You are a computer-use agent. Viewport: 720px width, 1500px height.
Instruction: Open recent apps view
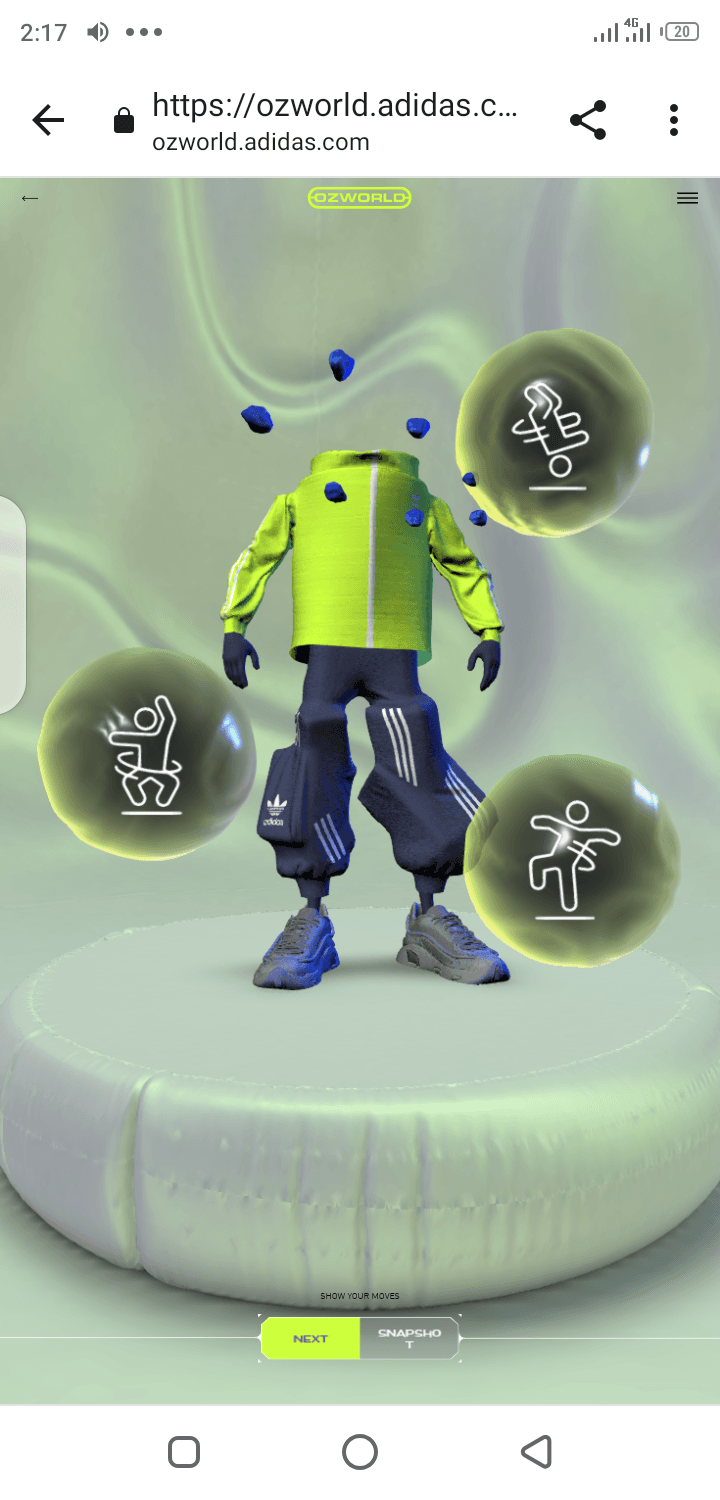pos(184,1452)
